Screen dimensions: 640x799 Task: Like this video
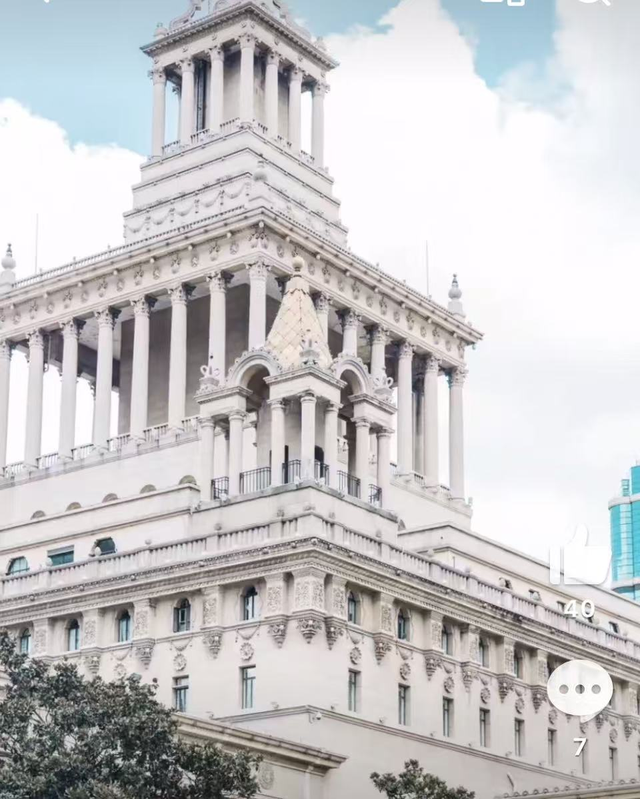580,558
